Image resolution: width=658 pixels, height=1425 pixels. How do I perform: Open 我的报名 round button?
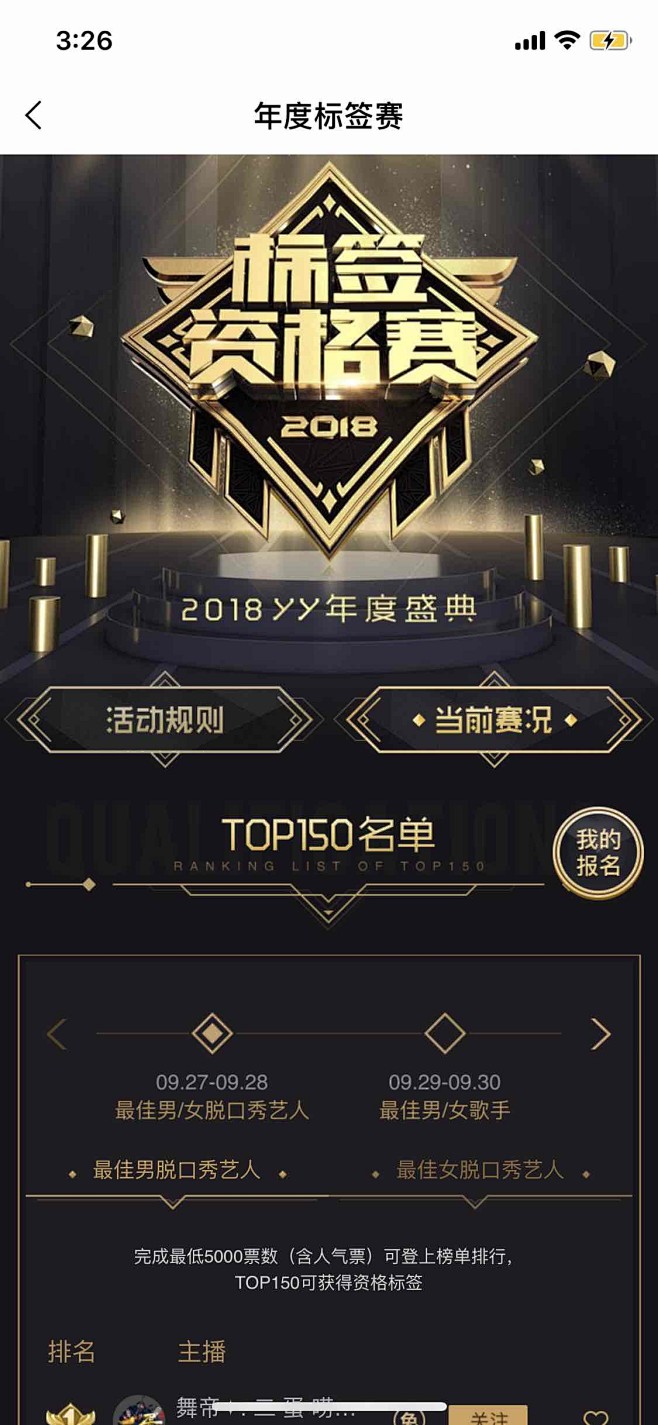[x=598, y=853]
